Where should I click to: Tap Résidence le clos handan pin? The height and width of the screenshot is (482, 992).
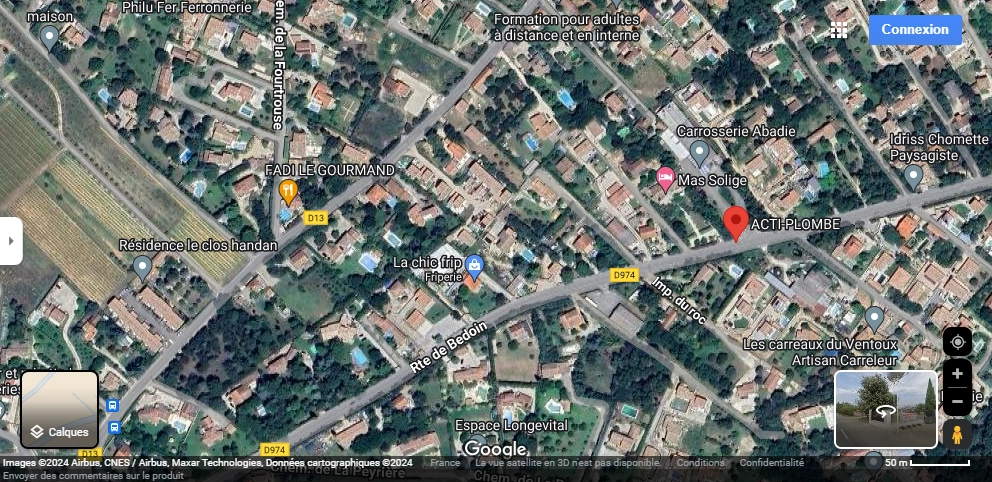click(142, 266)
